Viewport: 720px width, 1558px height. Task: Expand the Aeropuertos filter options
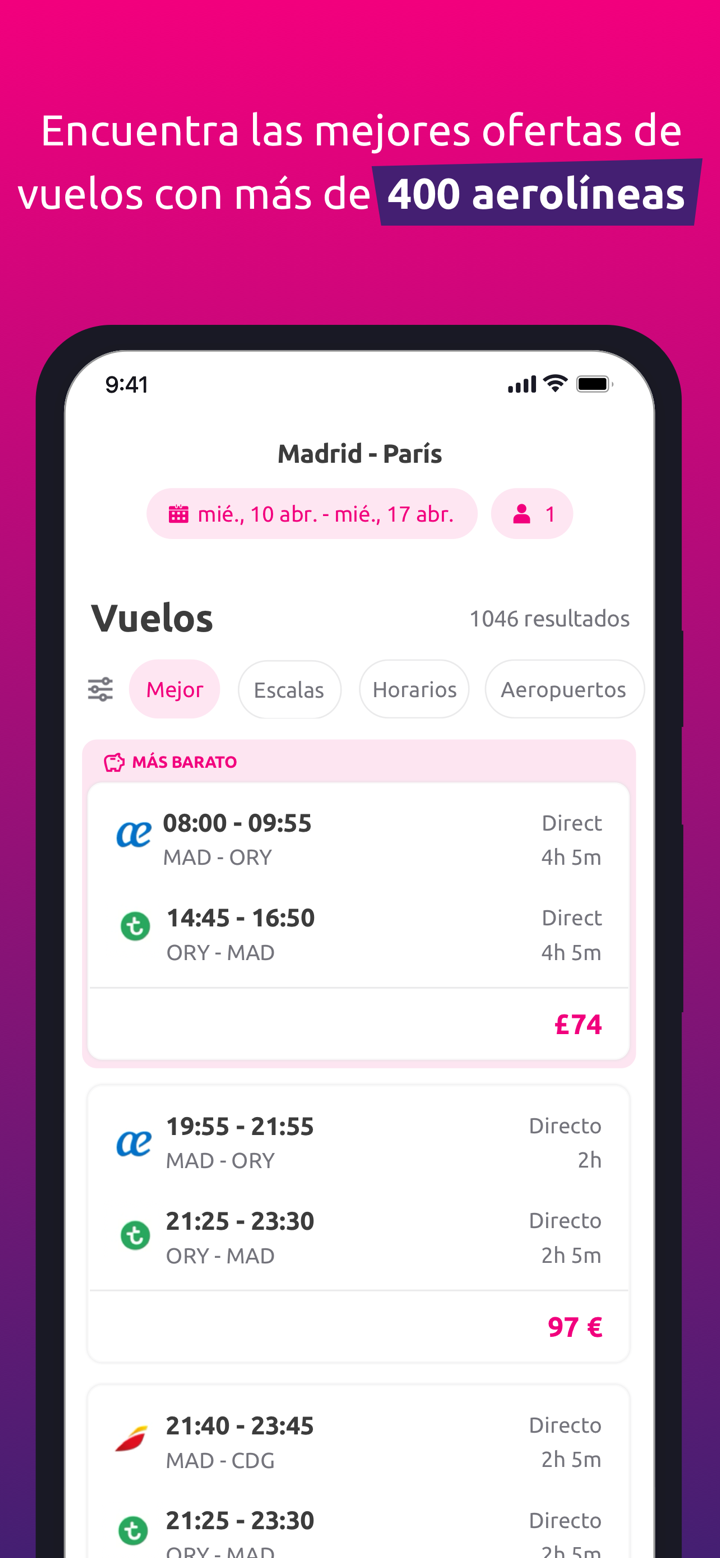(564, 689)
